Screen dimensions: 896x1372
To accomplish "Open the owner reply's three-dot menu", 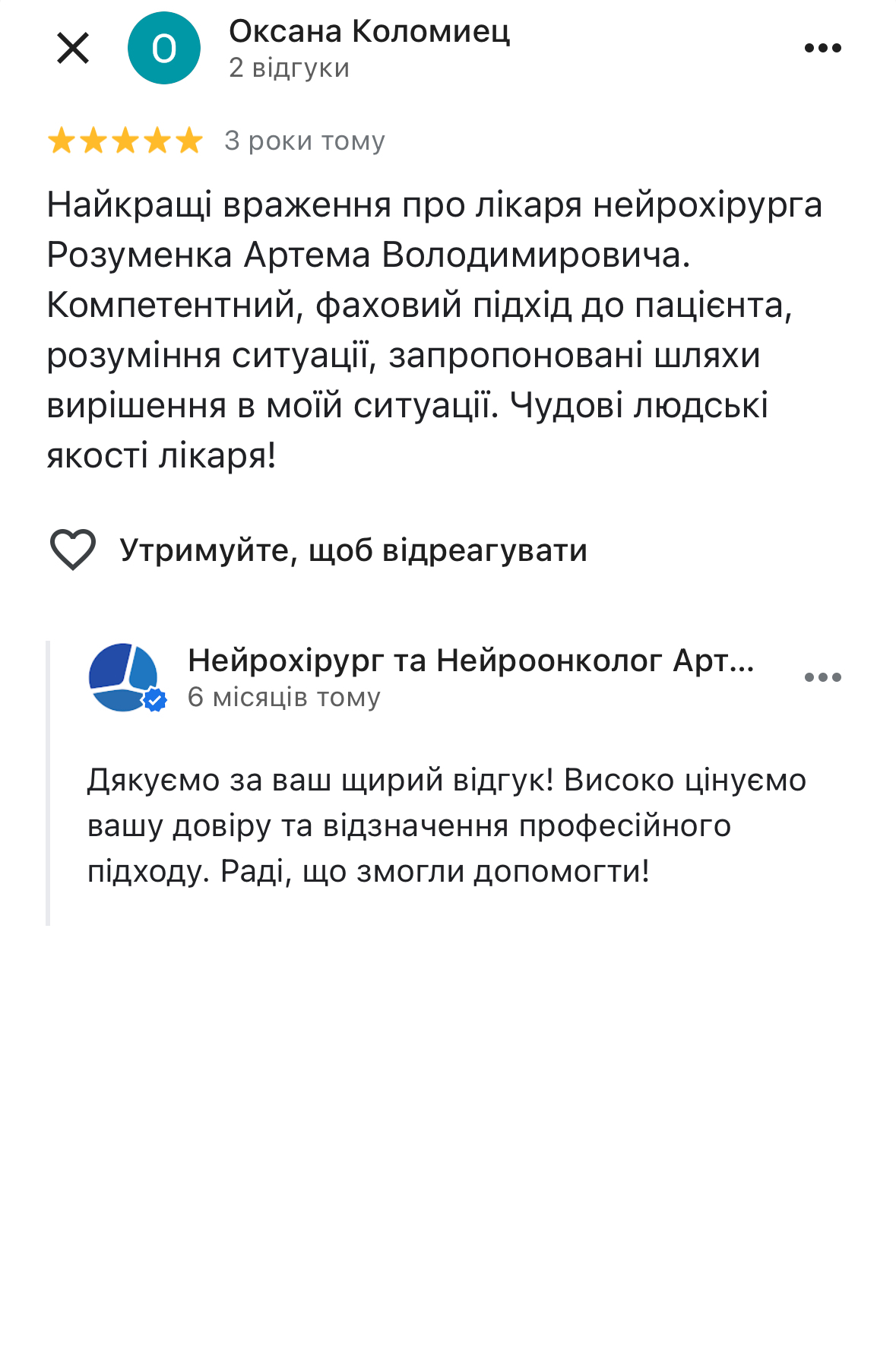I will pyautogui.click(x=822, y=677).
